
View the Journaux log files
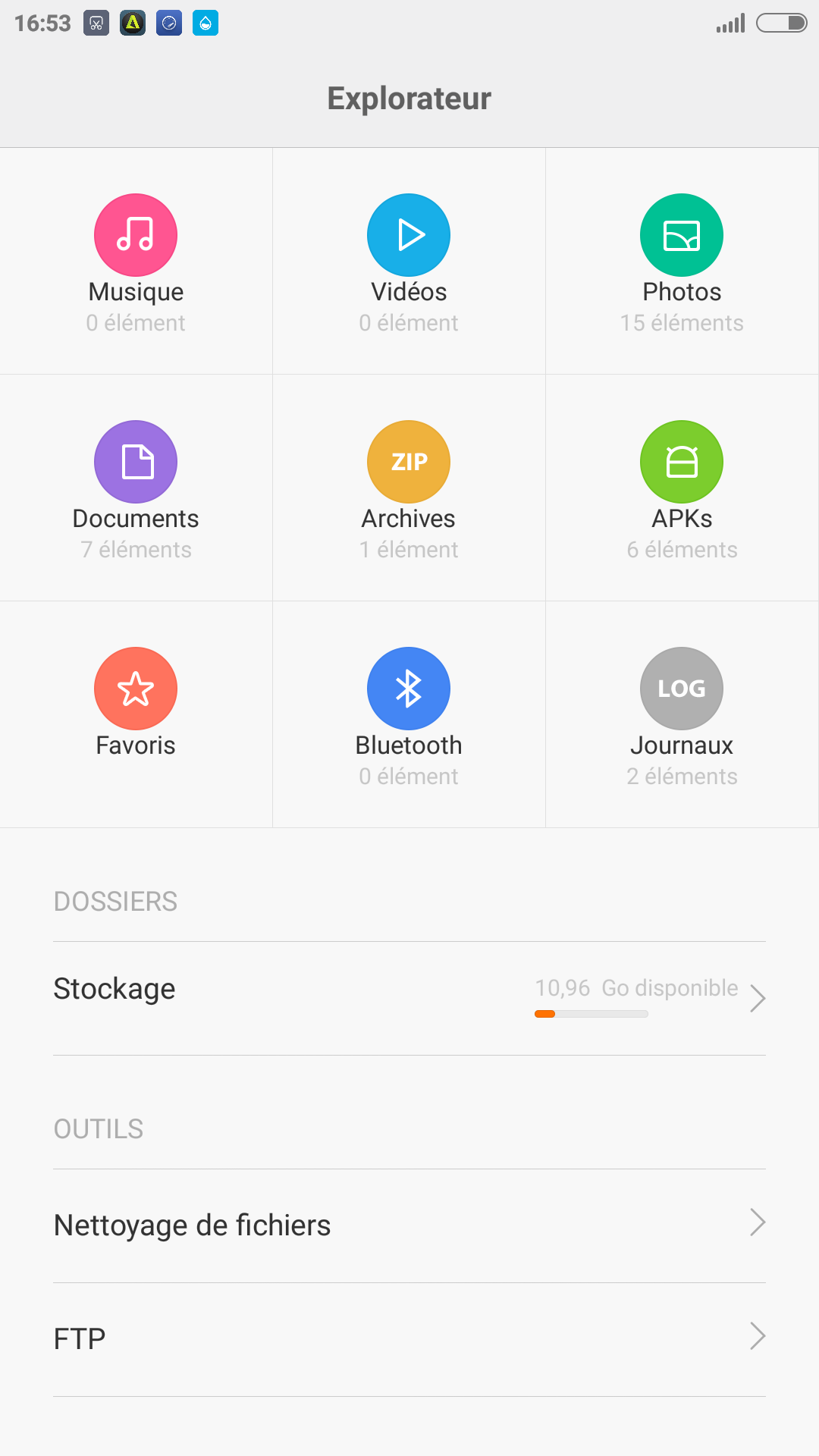tap(682, 715)
